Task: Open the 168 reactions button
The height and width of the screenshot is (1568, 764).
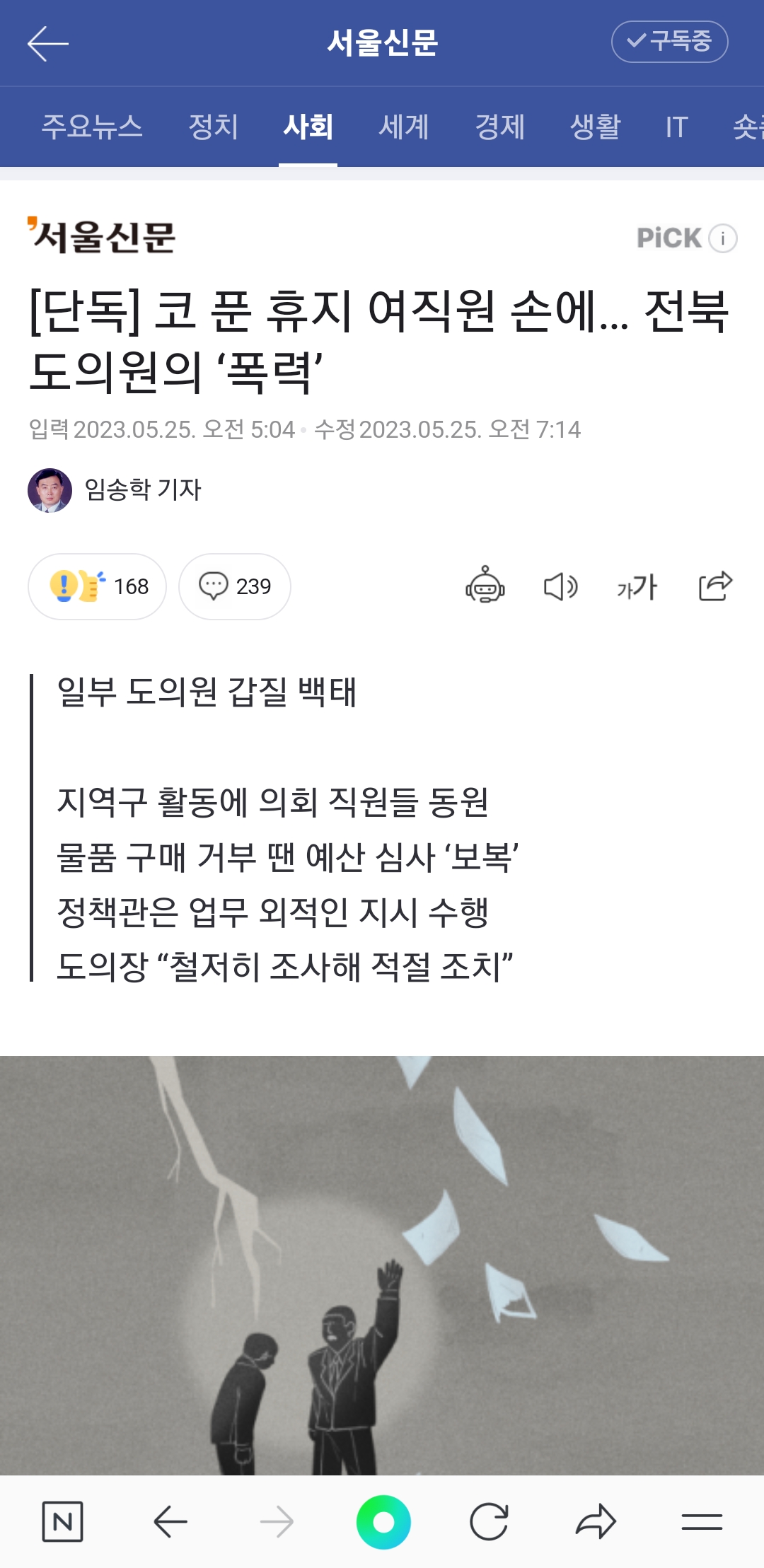Action: [x=98, y=586]
